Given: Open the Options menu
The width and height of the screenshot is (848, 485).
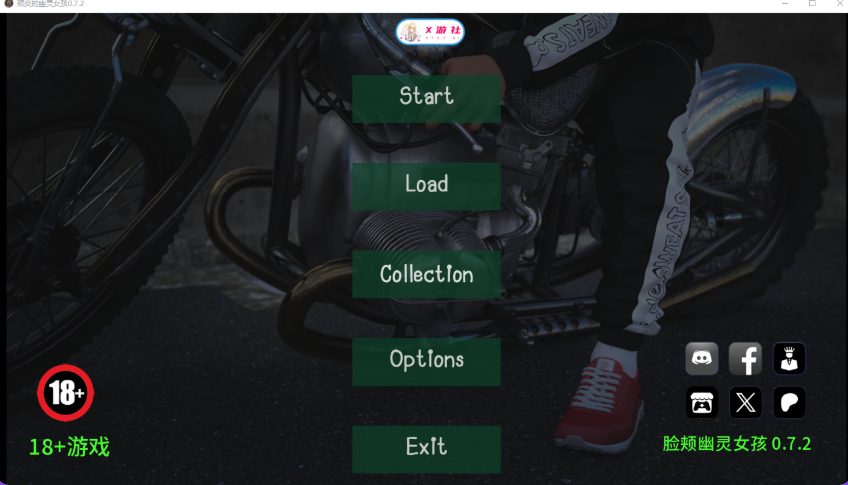Looking at the screenshot, I should point(426,360).
